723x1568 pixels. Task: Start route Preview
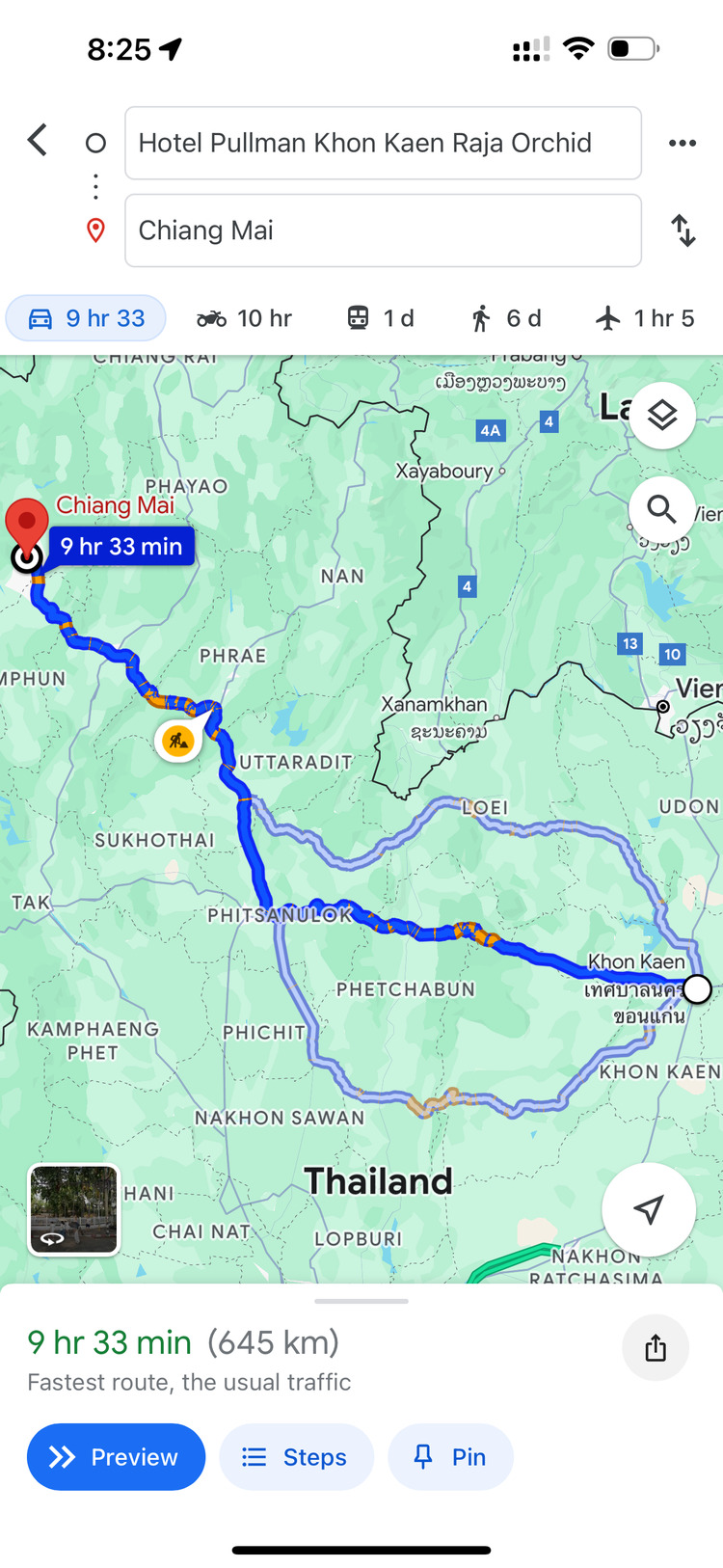click(116, 1456)
